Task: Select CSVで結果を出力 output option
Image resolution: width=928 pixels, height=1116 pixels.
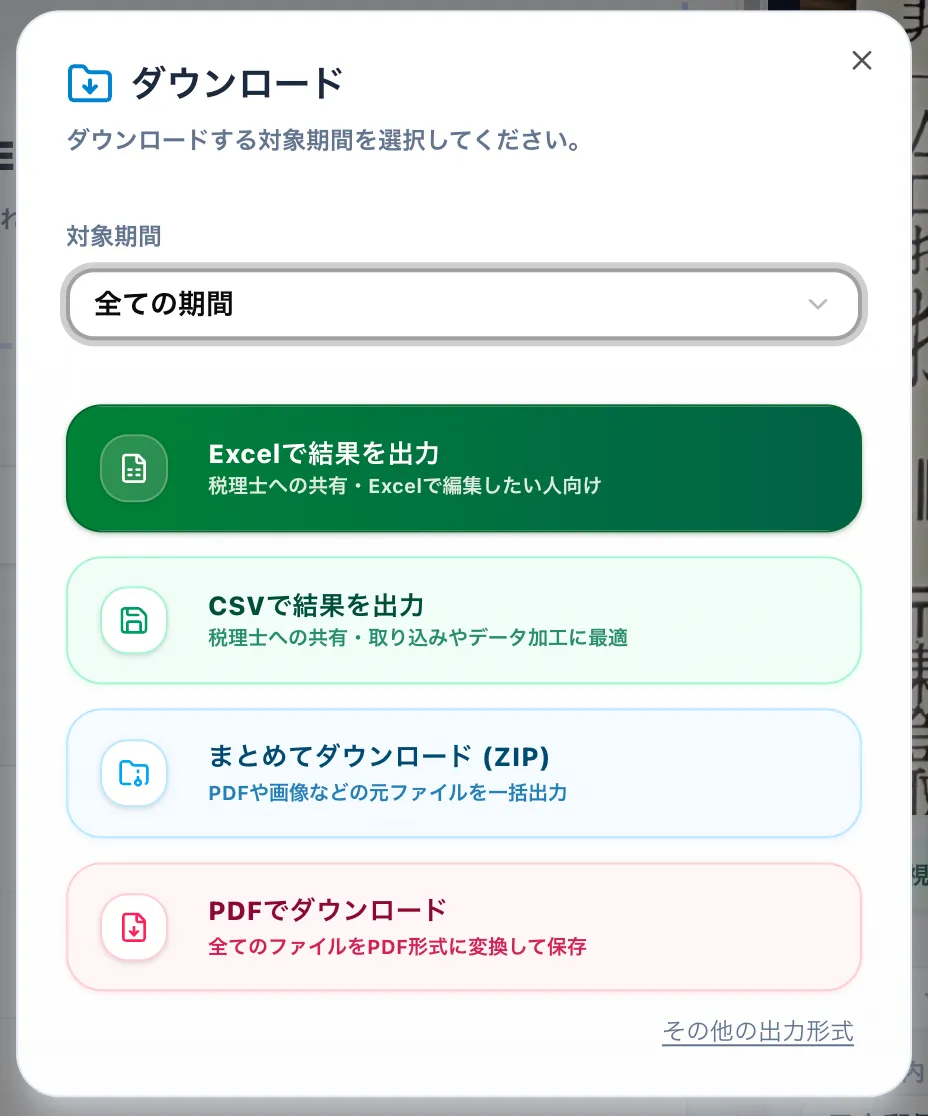Action: 463,620
